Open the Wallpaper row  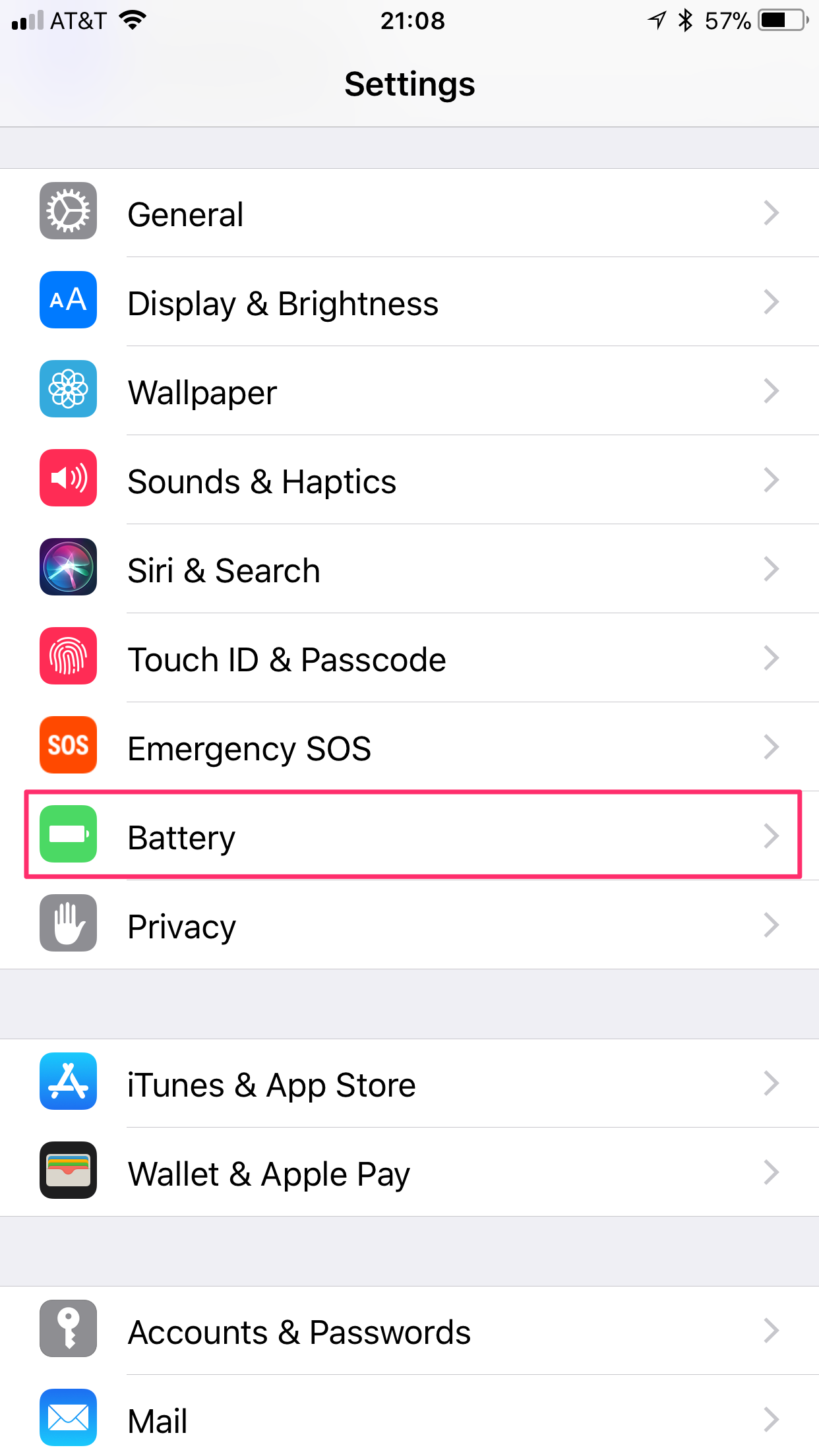pos(409,391)
